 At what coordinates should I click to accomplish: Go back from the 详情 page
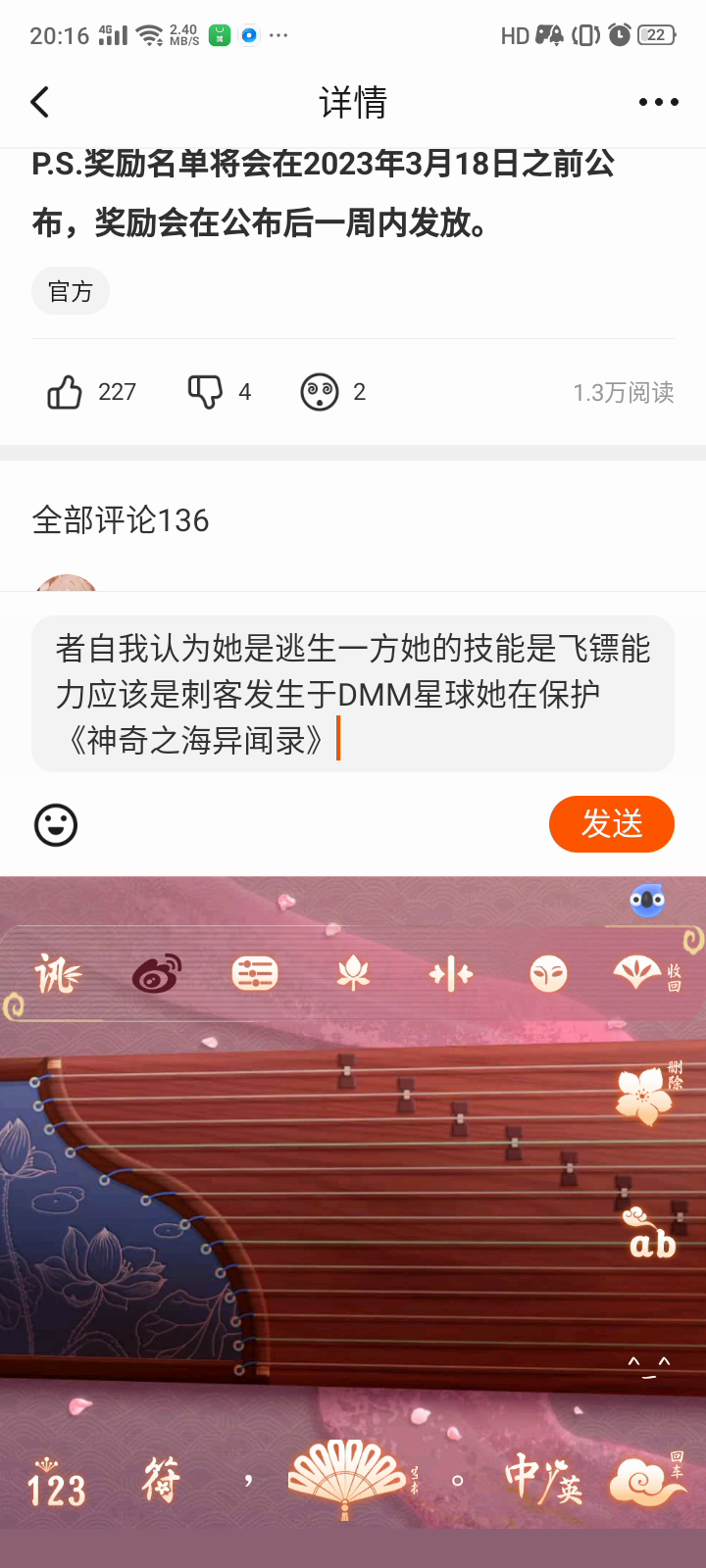tap(40, 102)
